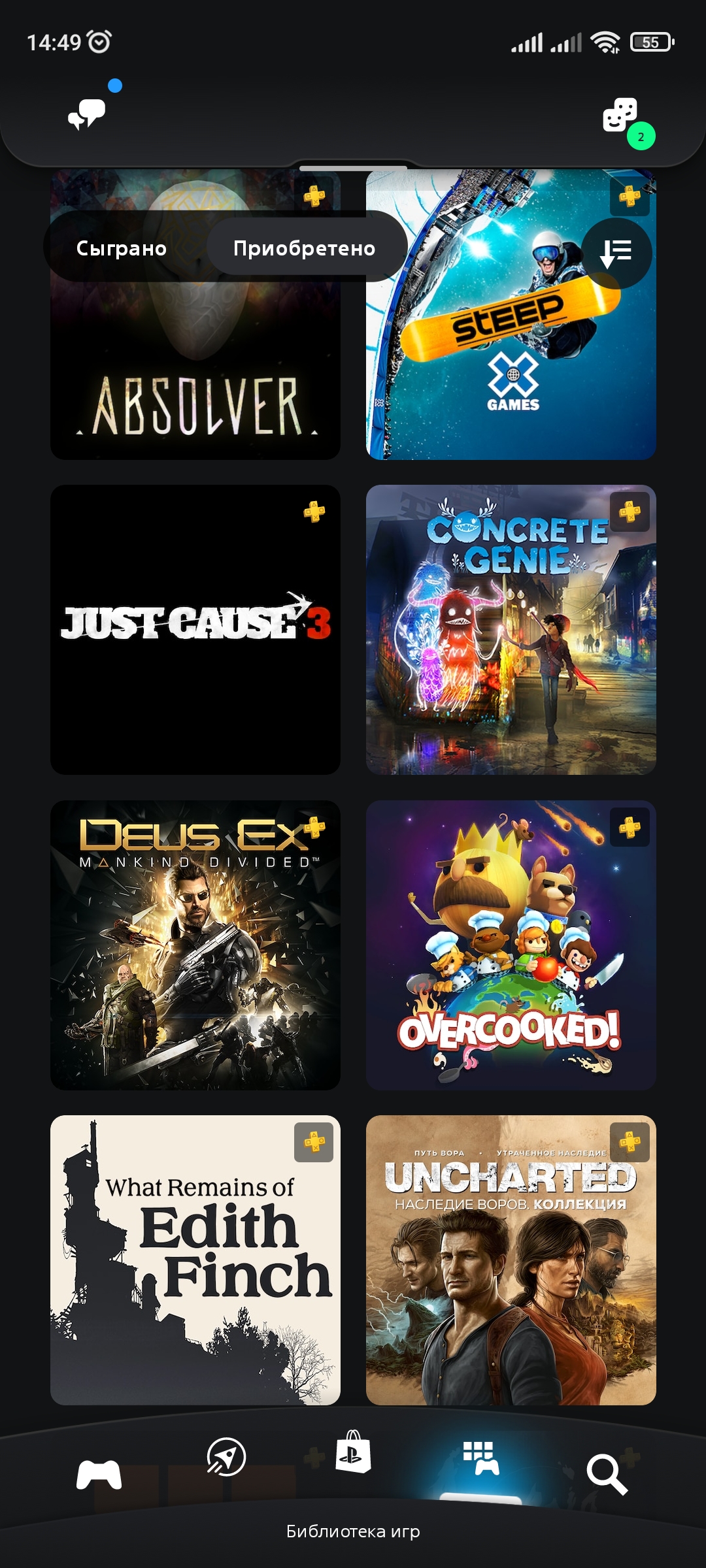This screenshot has width=706, height=1568.
Task: Go to the gamepad home tab
Action: 99,1475
